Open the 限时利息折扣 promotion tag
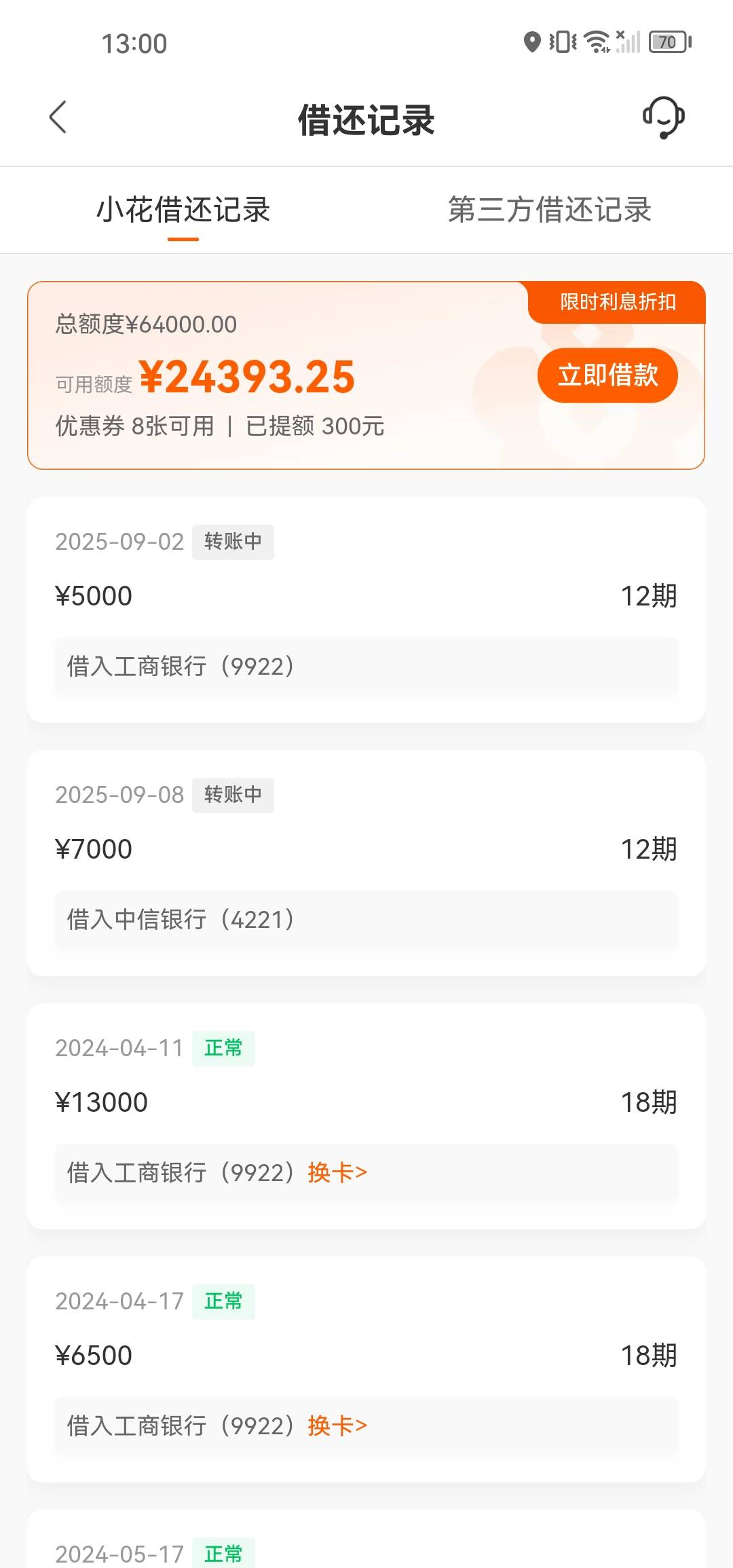 617,302
